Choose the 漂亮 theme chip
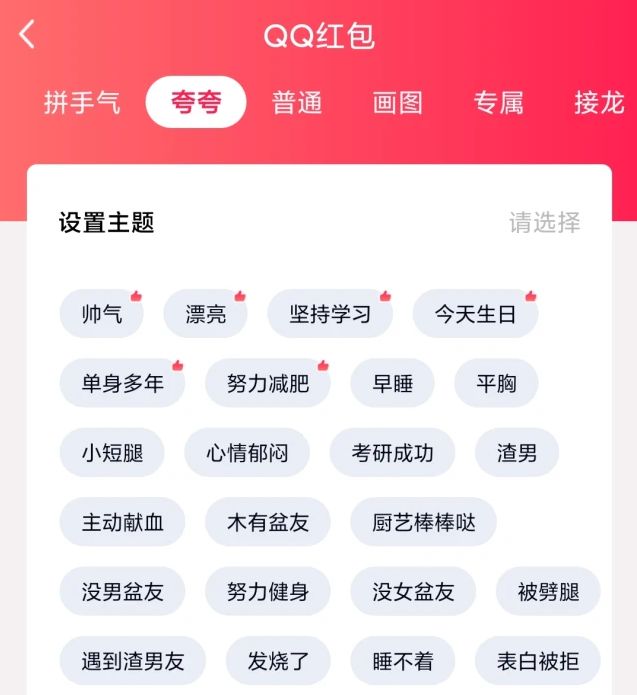 (205, 314)
